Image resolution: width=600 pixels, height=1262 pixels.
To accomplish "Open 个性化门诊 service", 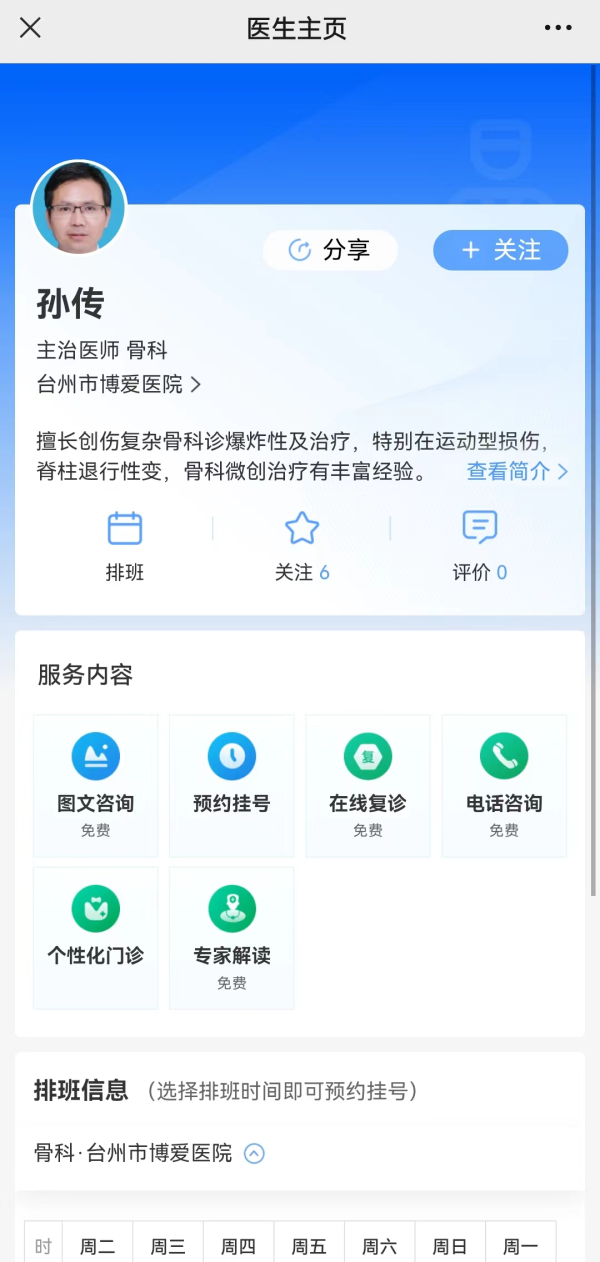I will pyautogui.click(x=96, y=937).
